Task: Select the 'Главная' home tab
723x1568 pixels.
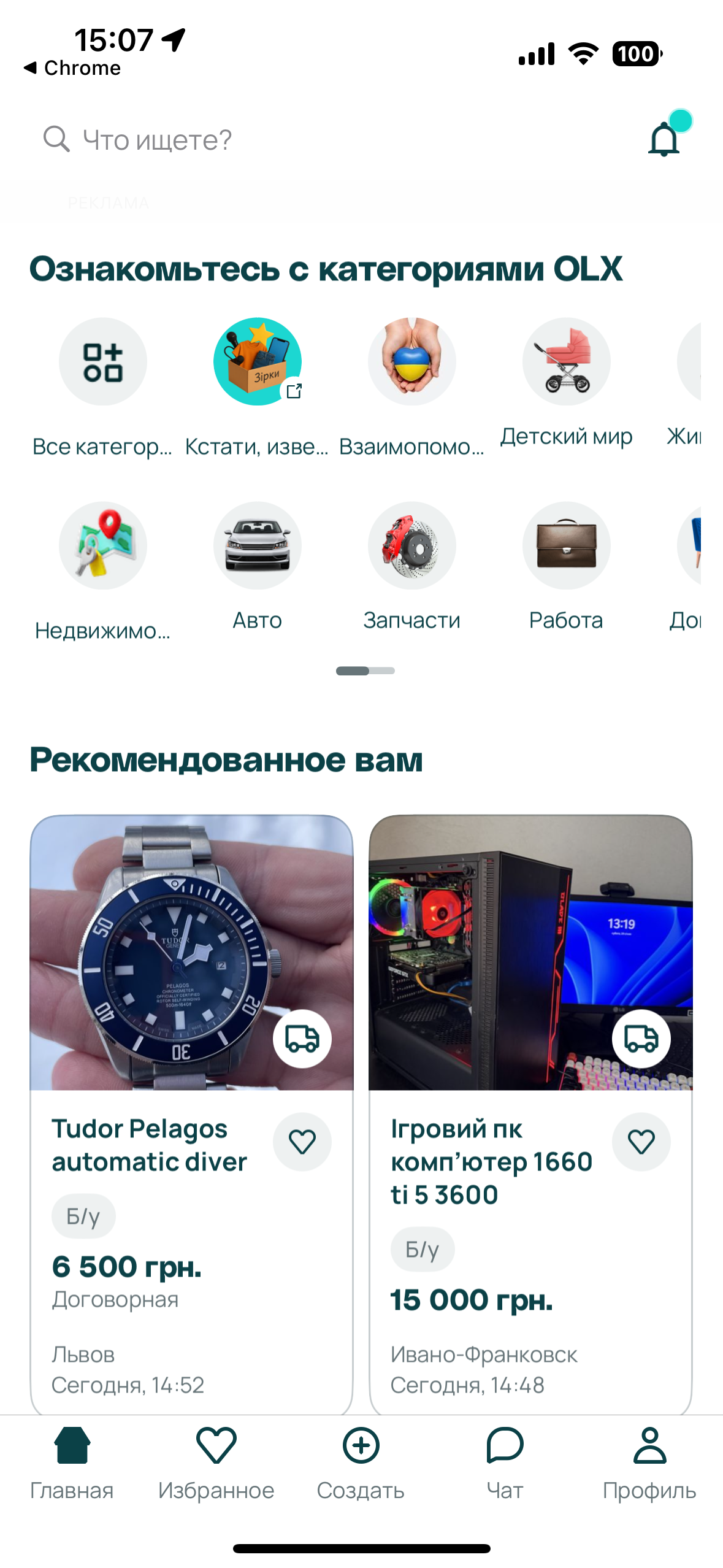Action: [72, 1462]
